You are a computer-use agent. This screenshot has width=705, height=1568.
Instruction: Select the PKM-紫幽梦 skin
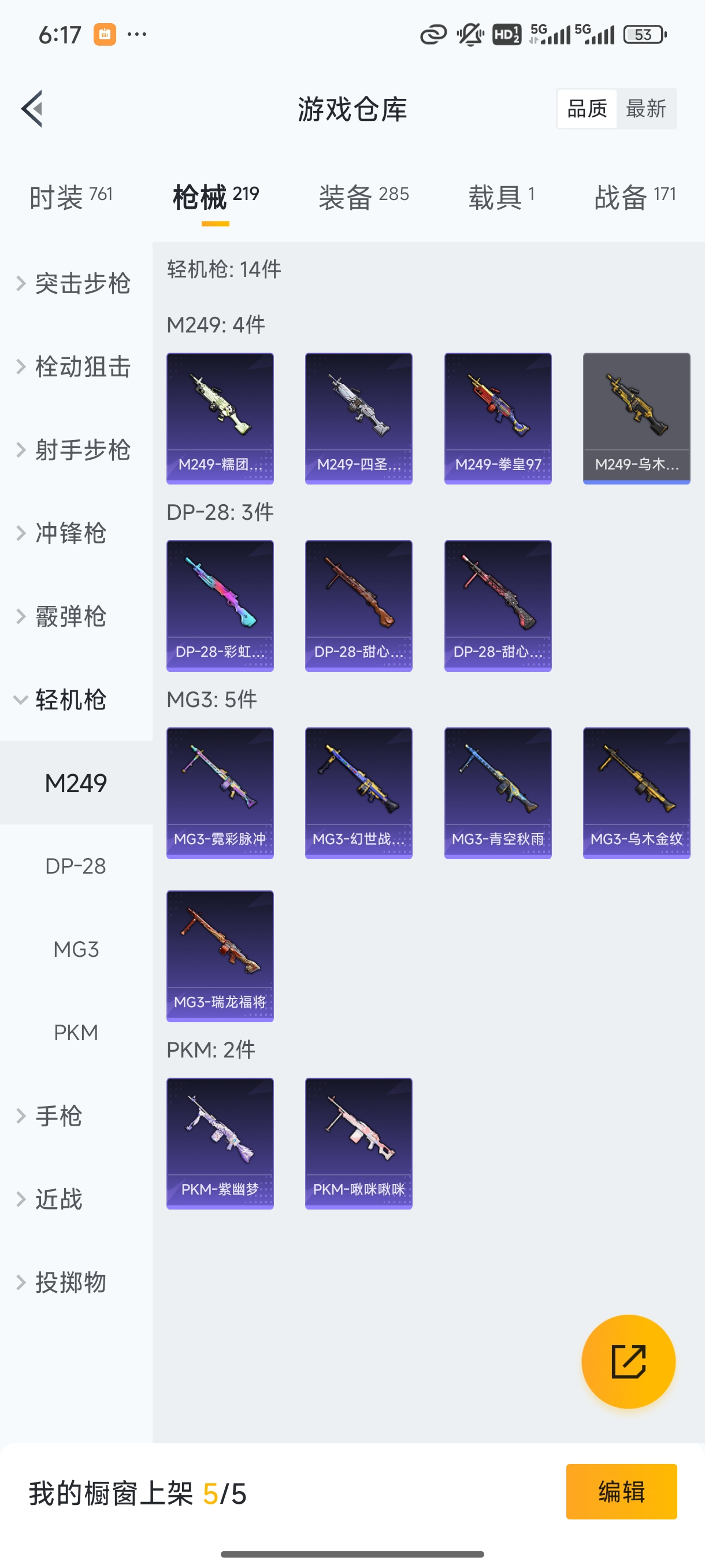click(220, 1143)
